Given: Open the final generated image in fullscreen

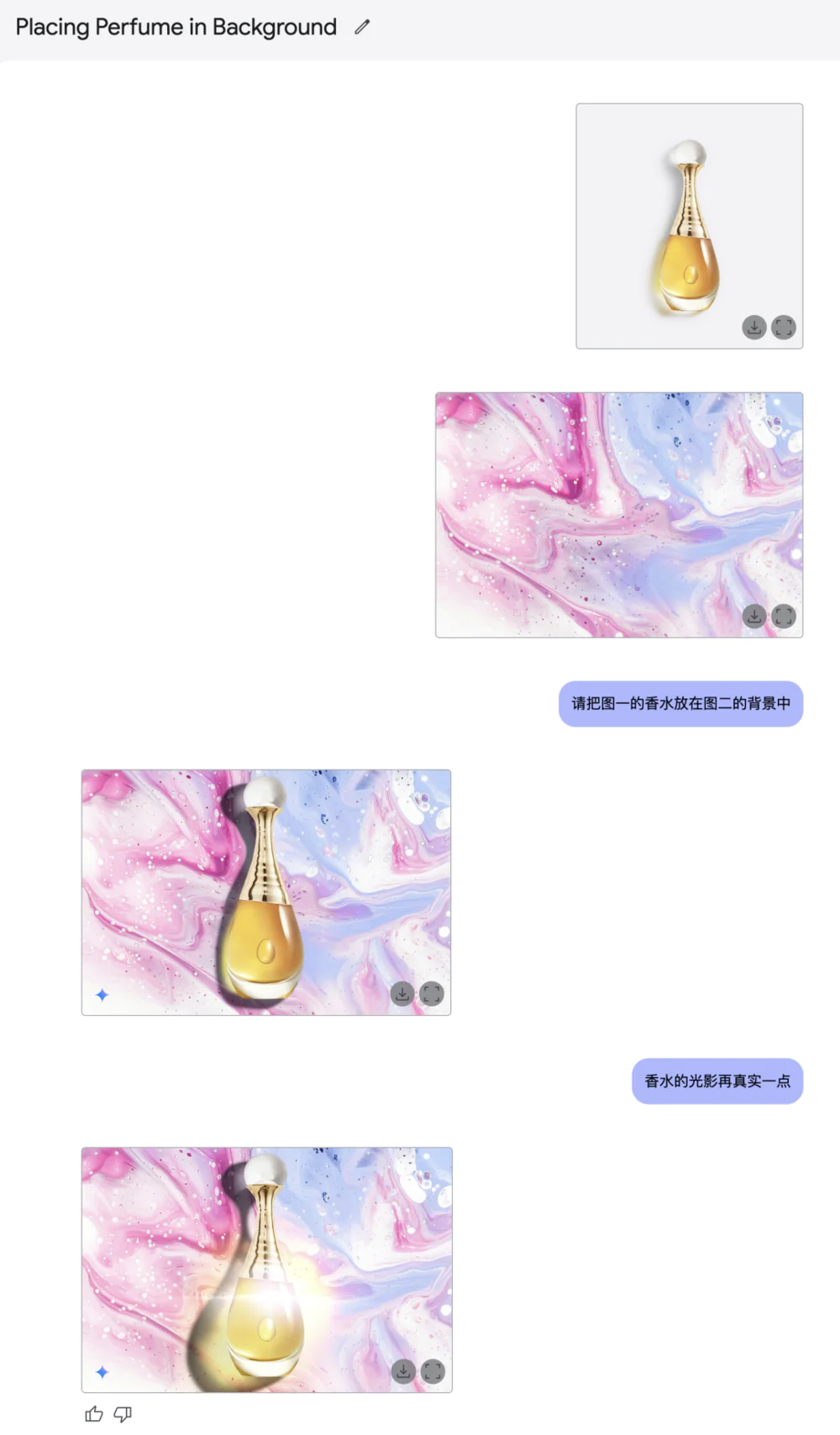Looking at the screenshot, I should click(431, 1370).
